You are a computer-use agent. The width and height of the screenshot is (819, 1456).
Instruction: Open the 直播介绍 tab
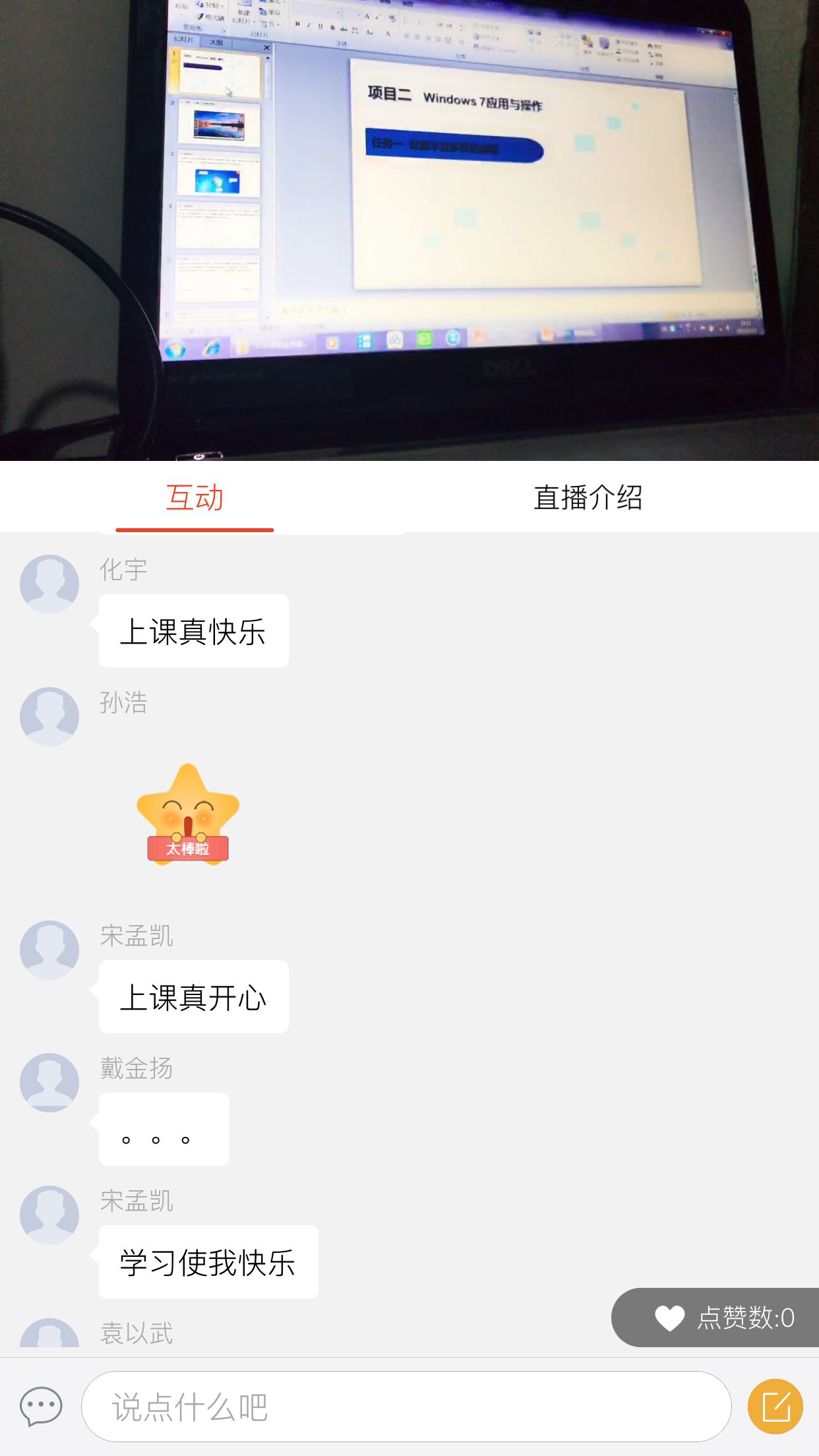tap(588, 498)
